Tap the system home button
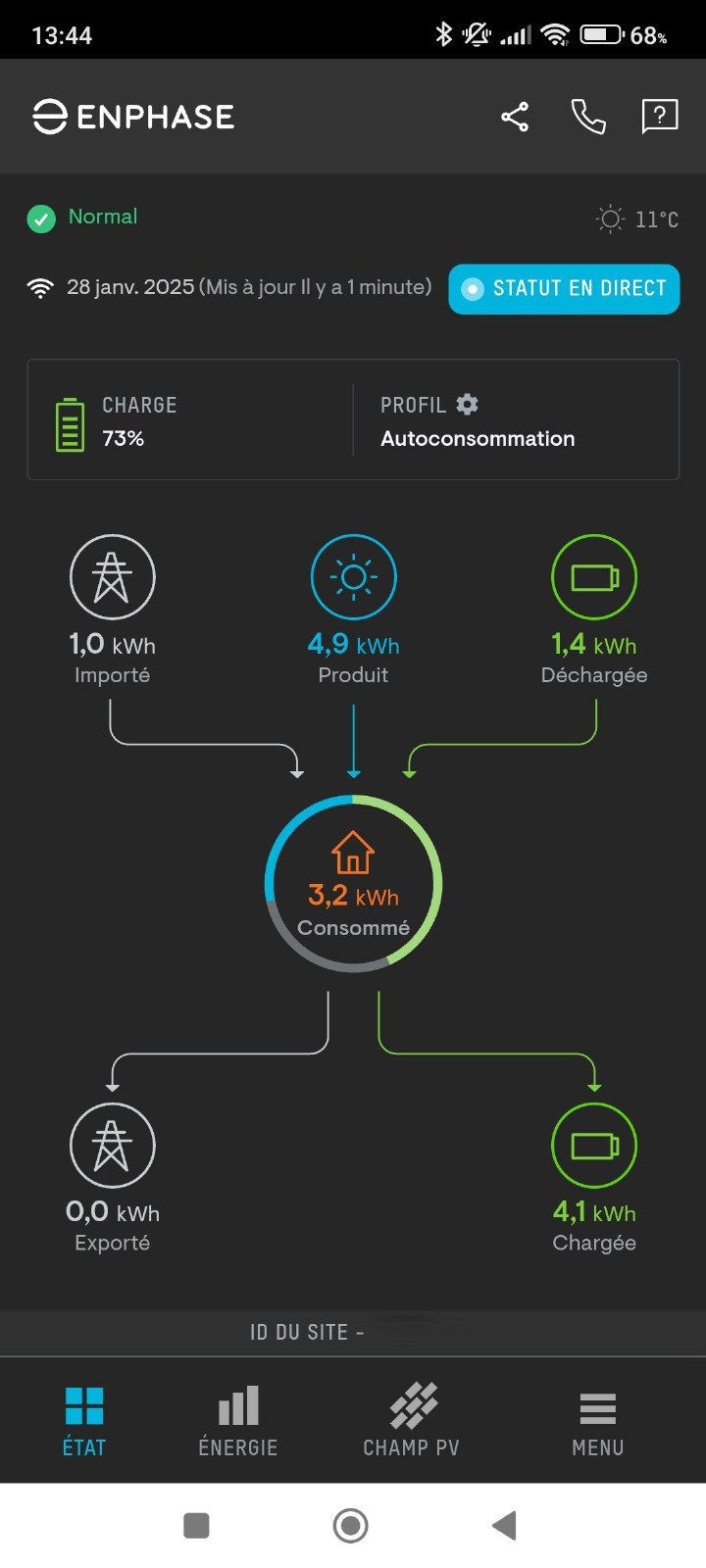 (351, 1525)
